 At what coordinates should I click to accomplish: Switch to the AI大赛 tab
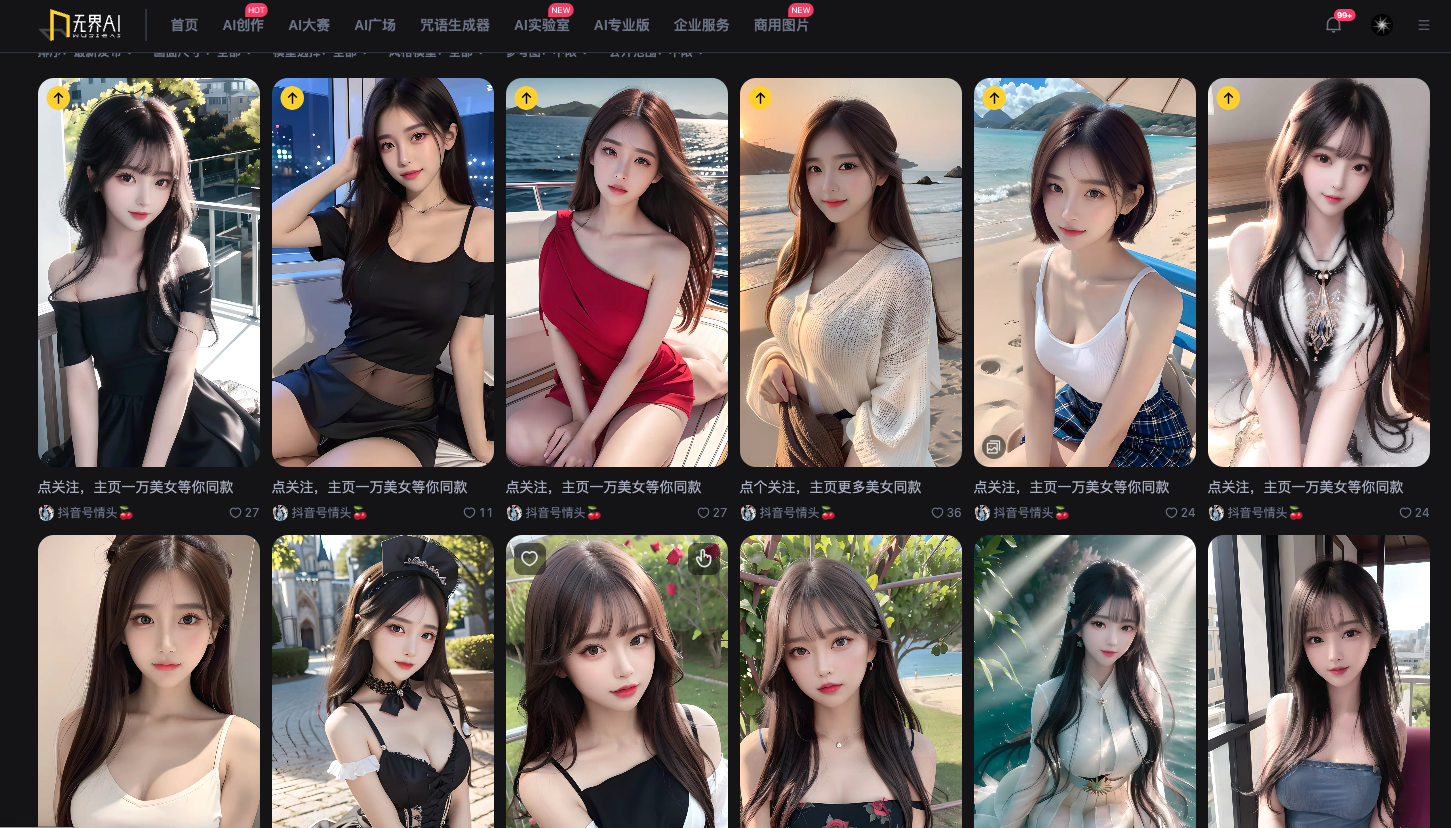click(309, 25)
